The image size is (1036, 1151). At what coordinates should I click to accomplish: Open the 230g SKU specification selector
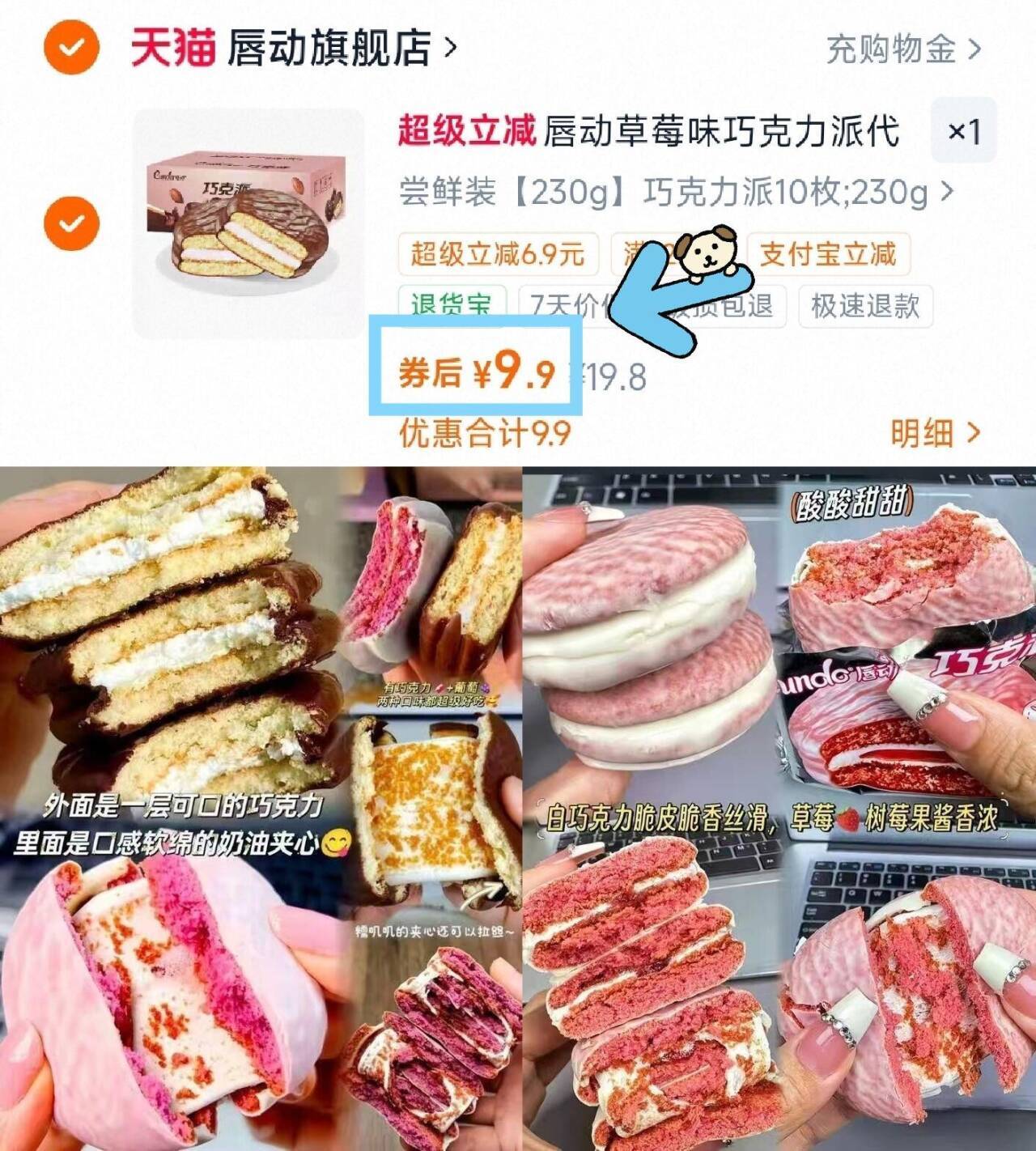[672, 192]
